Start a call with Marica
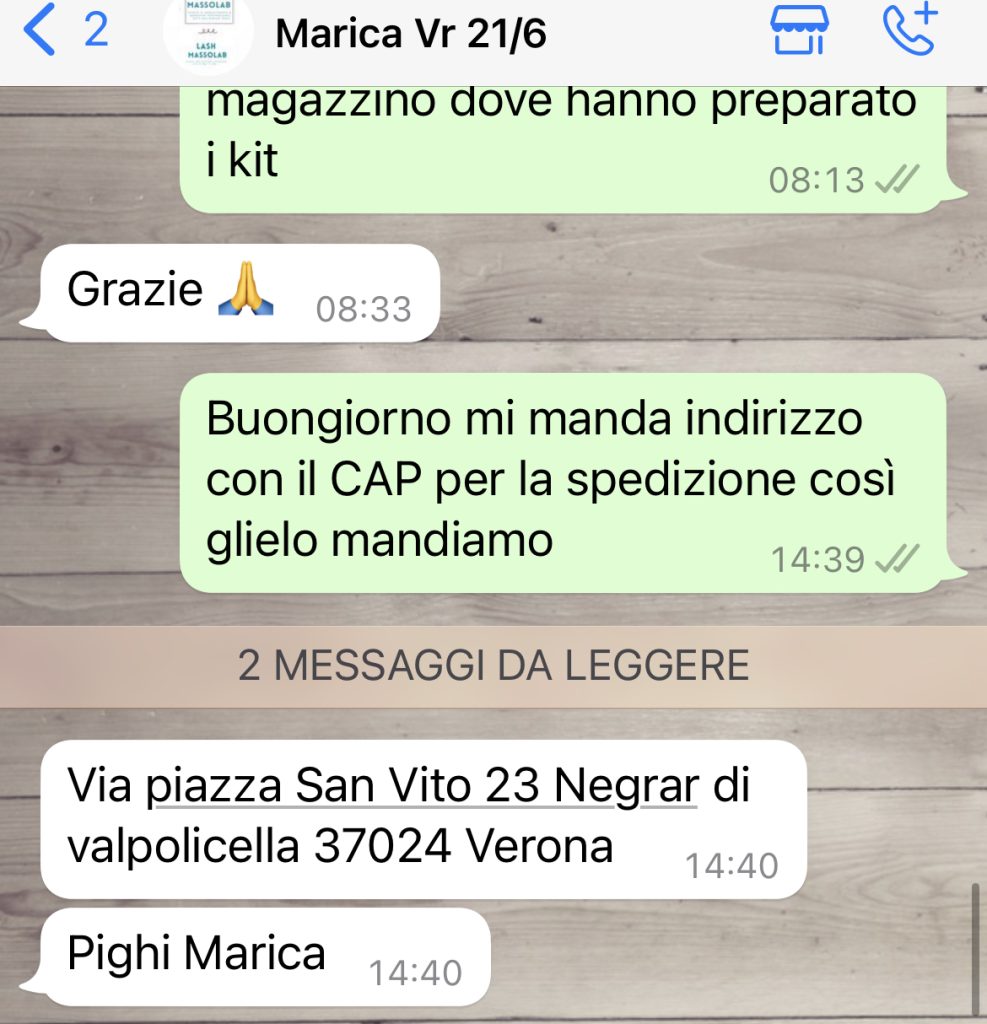Screen dimensions: 987x1024 pyautogui.click(x=909, y=29)
